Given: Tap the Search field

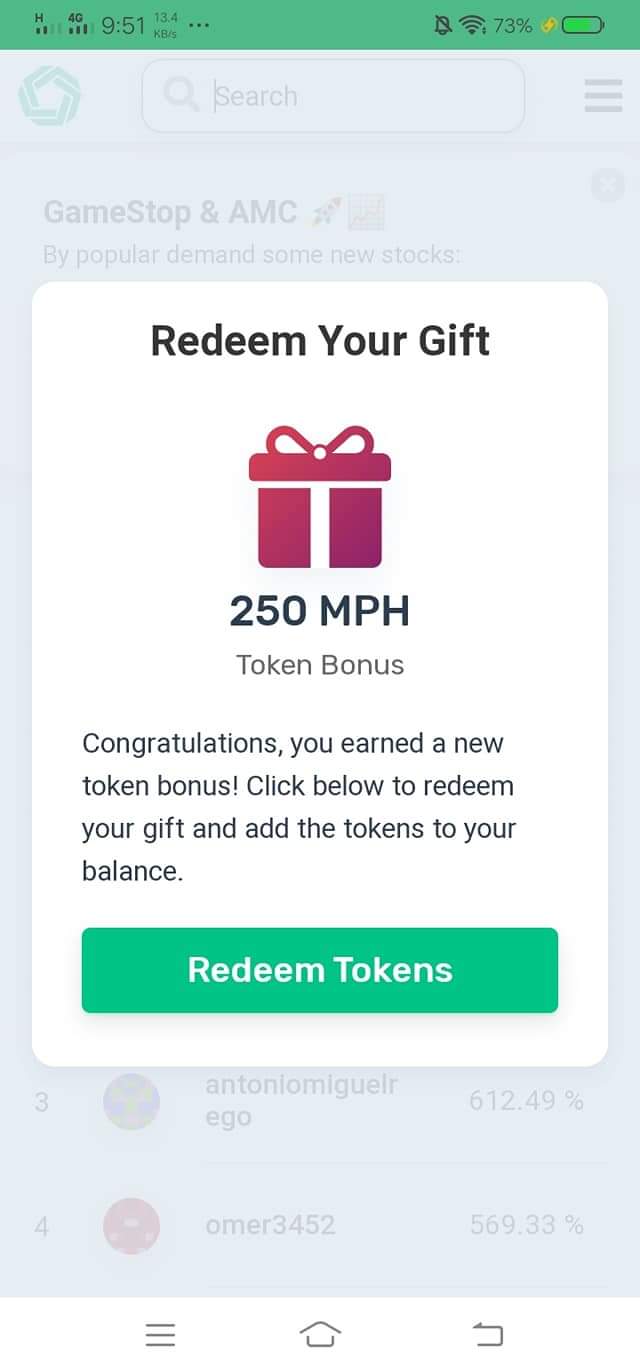Looking at the screenshot, I should 333,96.
